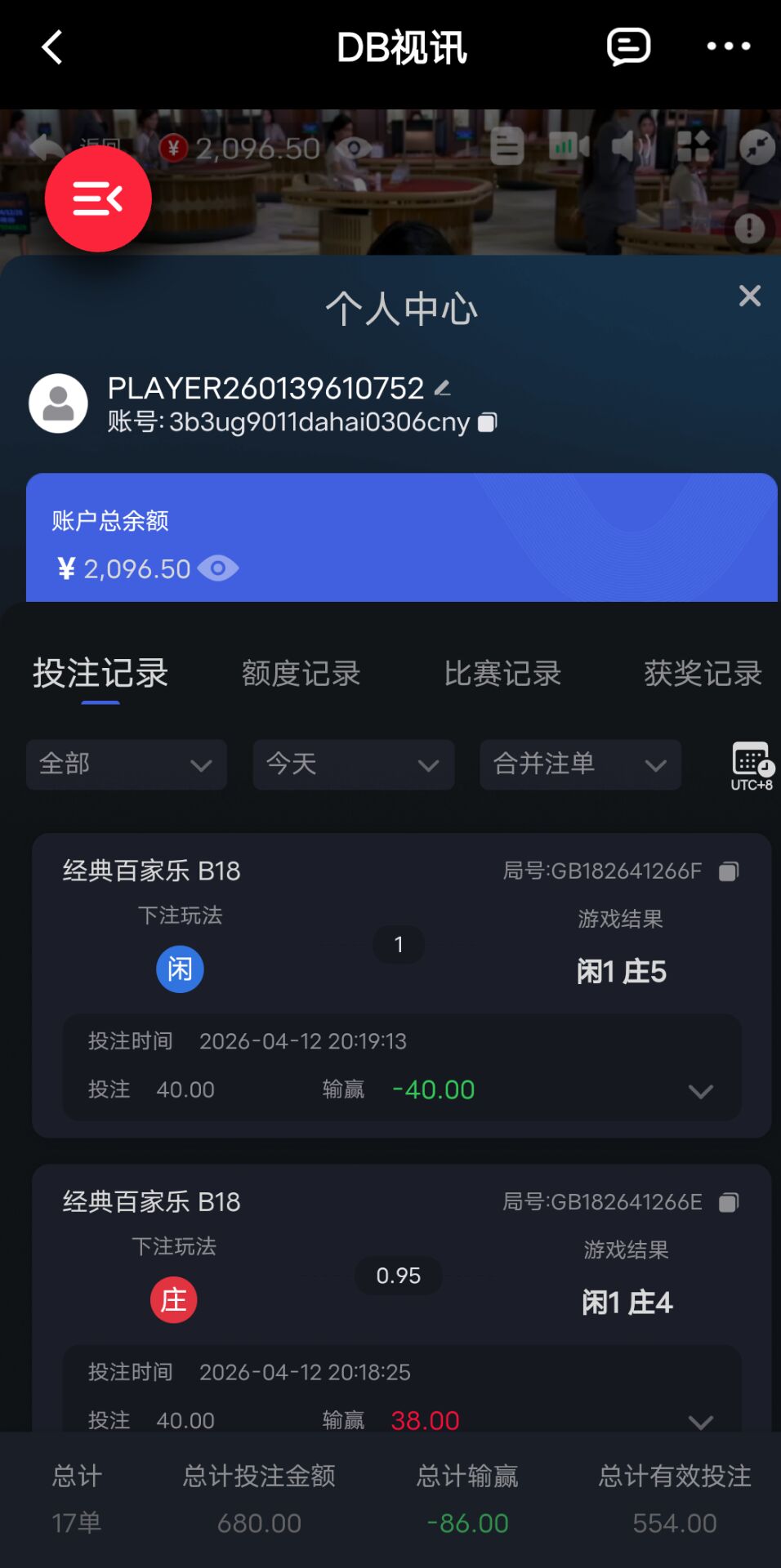Copy game round GB182641266F

pyautogui.click(x=728, y=871)
